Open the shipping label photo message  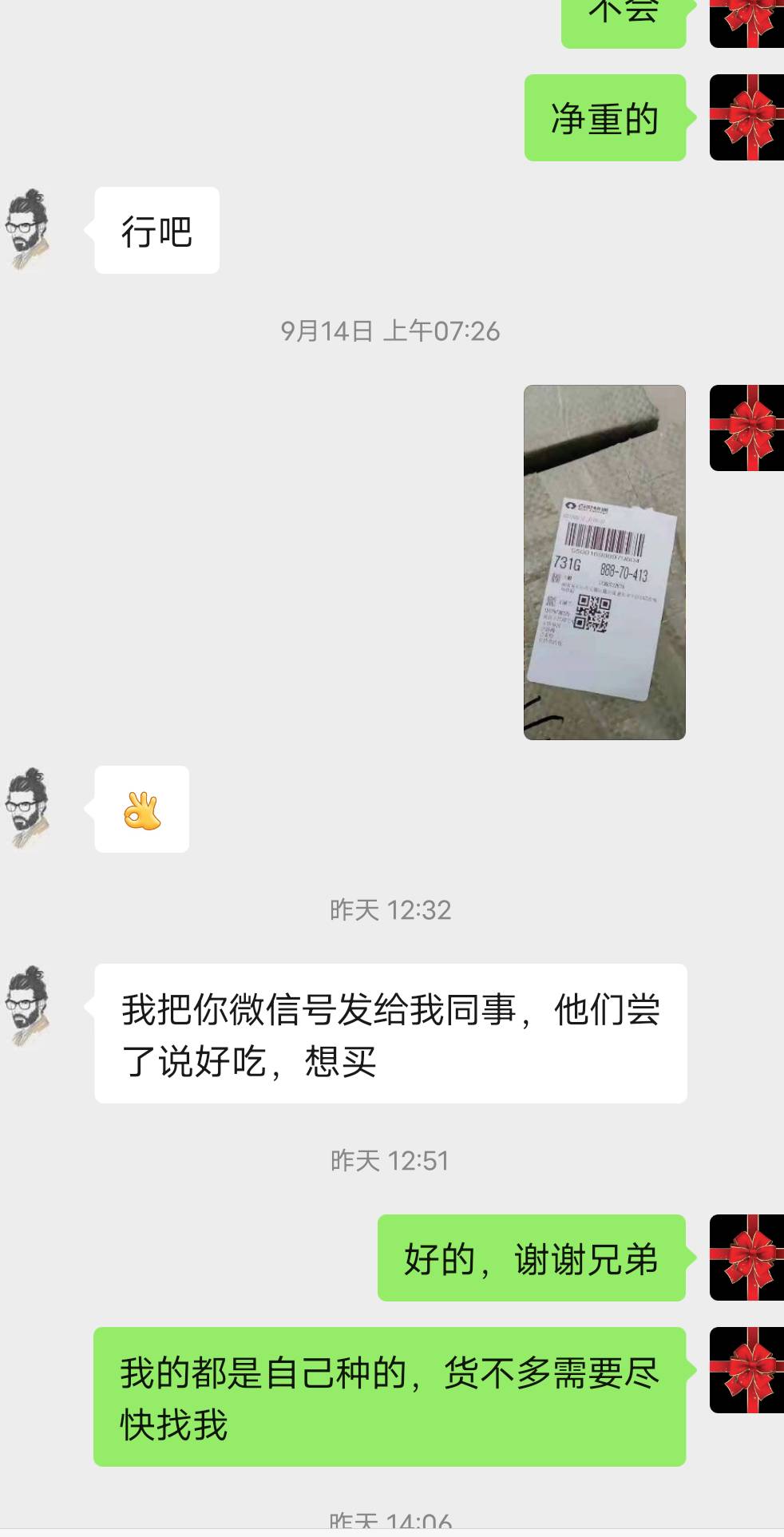604,562
